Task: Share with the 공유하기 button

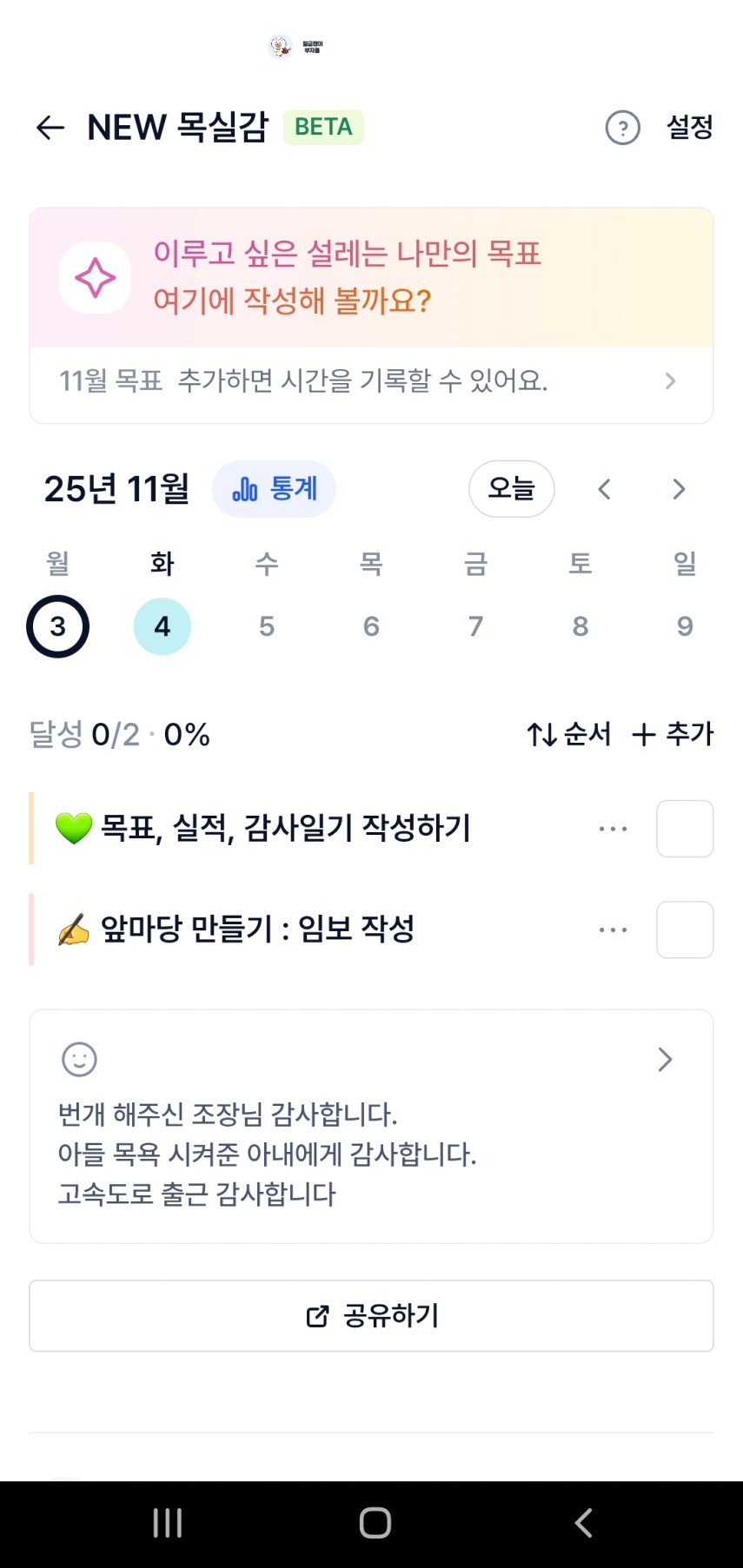Action: tap(371, 1316)
